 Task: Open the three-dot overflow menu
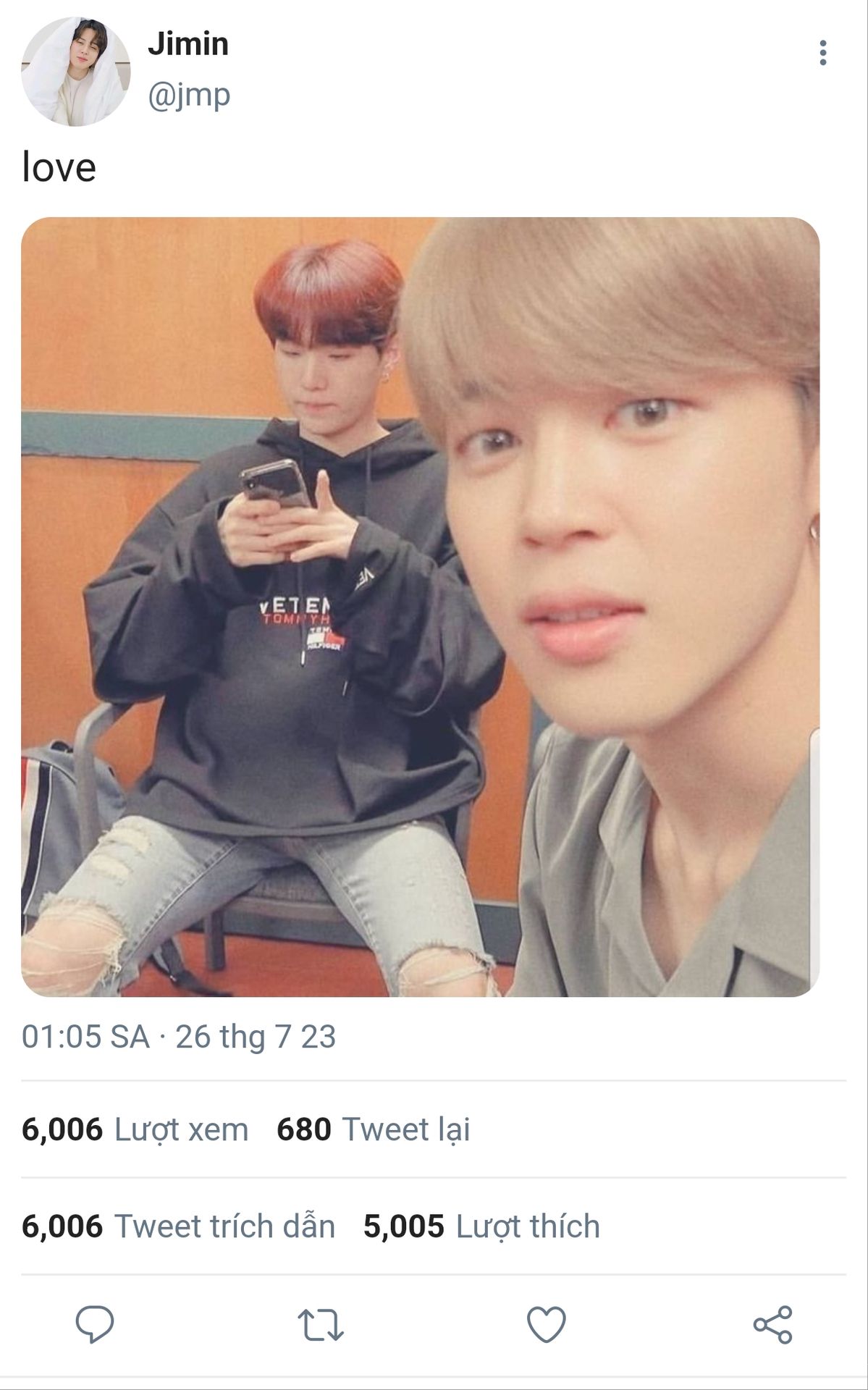coord(822,53)
